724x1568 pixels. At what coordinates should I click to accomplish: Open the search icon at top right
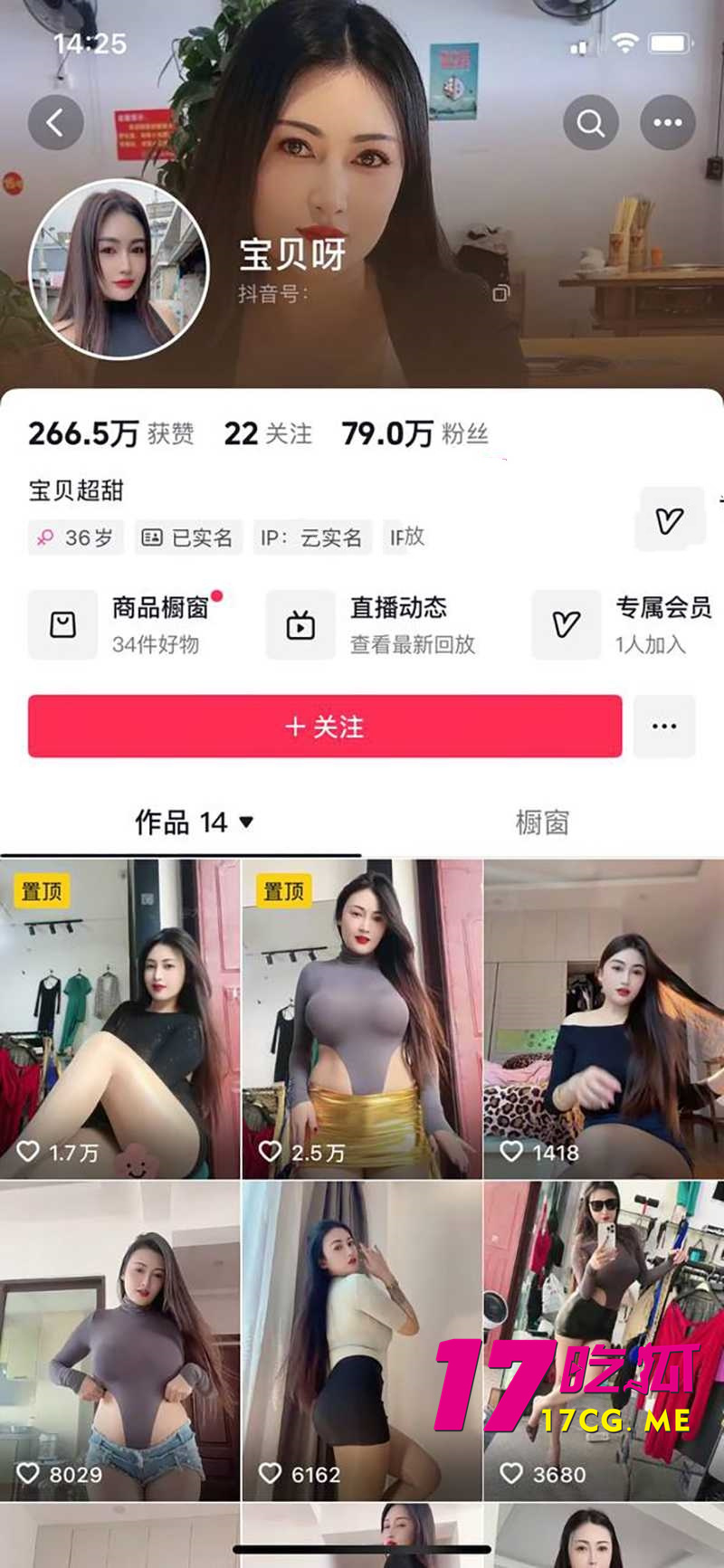590,122
